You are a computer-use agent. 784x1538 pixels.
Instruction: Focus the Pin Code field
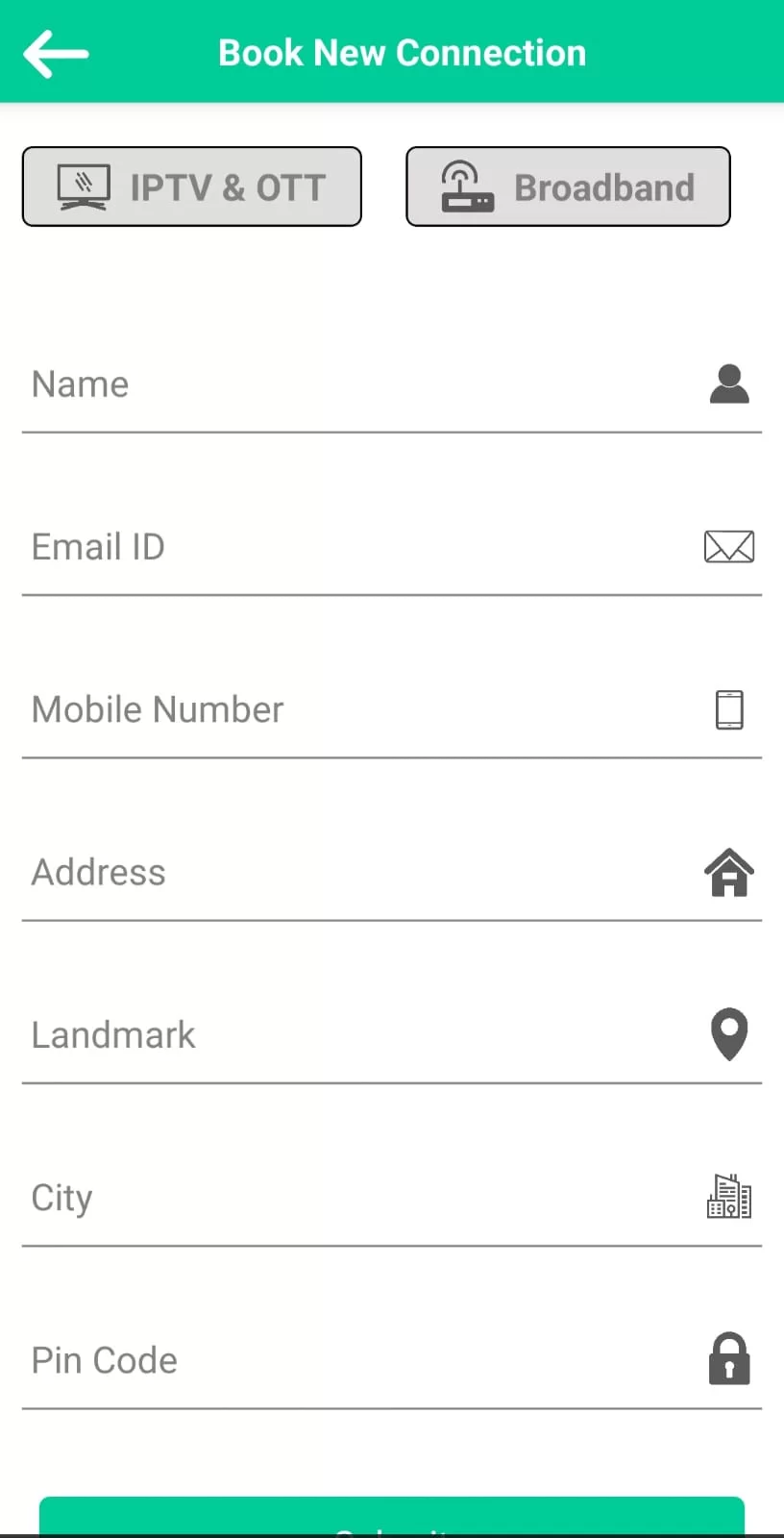tap(365, 1360)
